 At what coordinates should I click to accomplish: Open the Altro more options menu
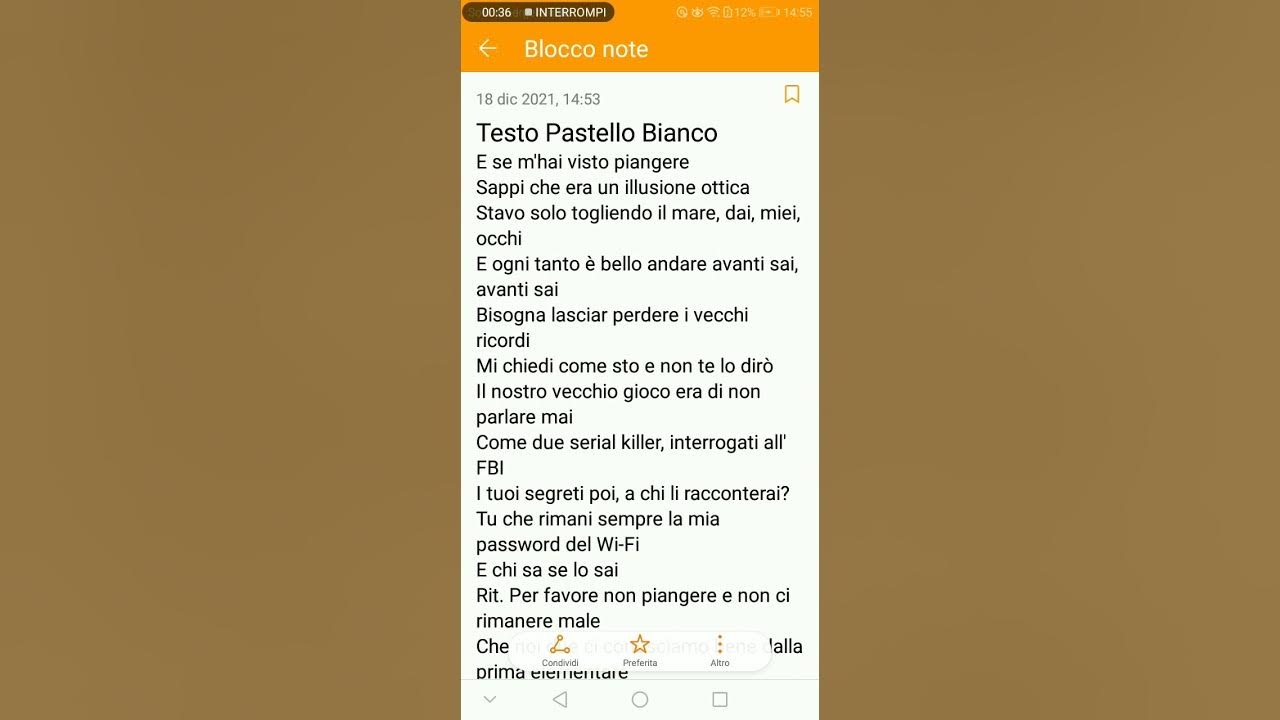[x=720, y=651]
